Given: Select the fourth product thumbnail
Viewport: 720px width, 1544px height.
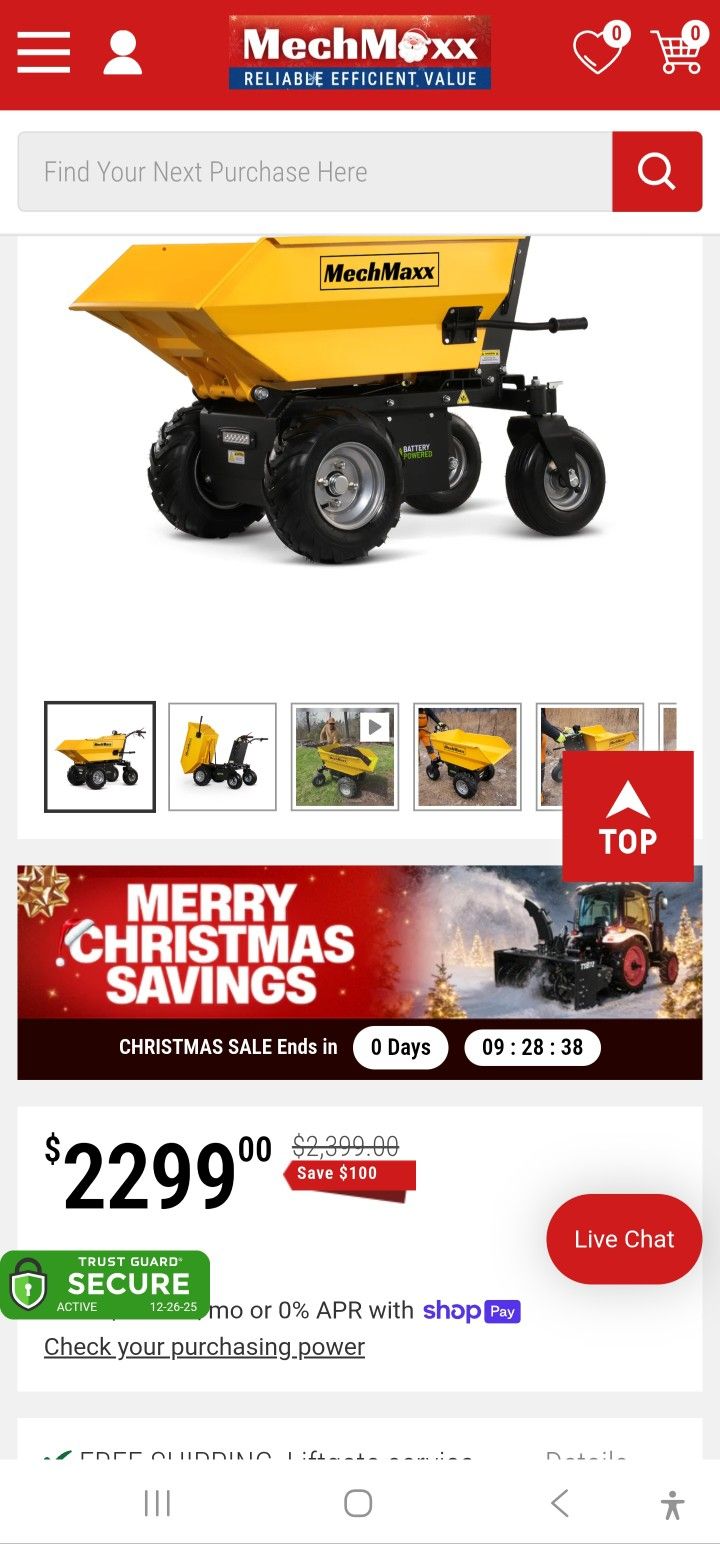Looking at the screenshot, I should (467, 757).
